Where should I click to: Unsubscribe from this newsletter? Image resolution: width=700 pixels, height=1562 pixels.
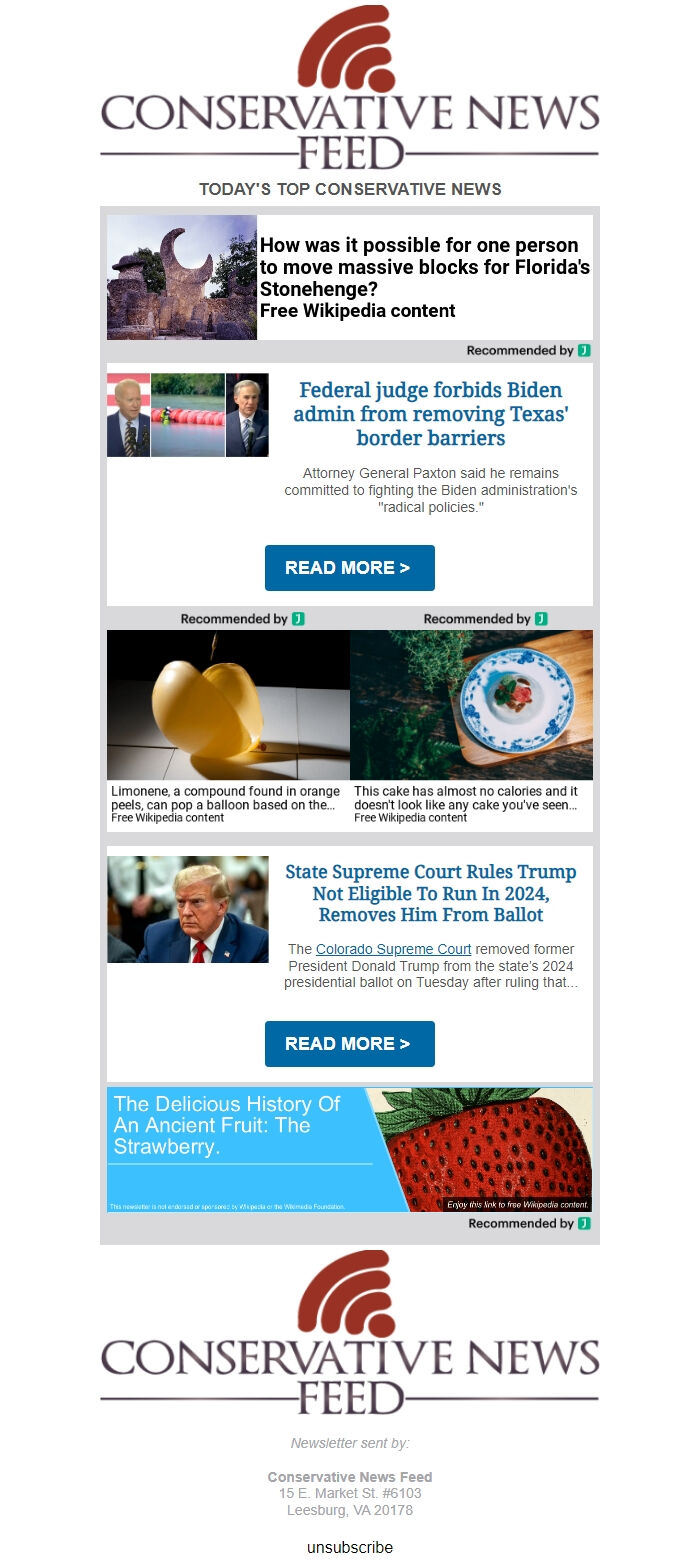tap(349, 1547)
